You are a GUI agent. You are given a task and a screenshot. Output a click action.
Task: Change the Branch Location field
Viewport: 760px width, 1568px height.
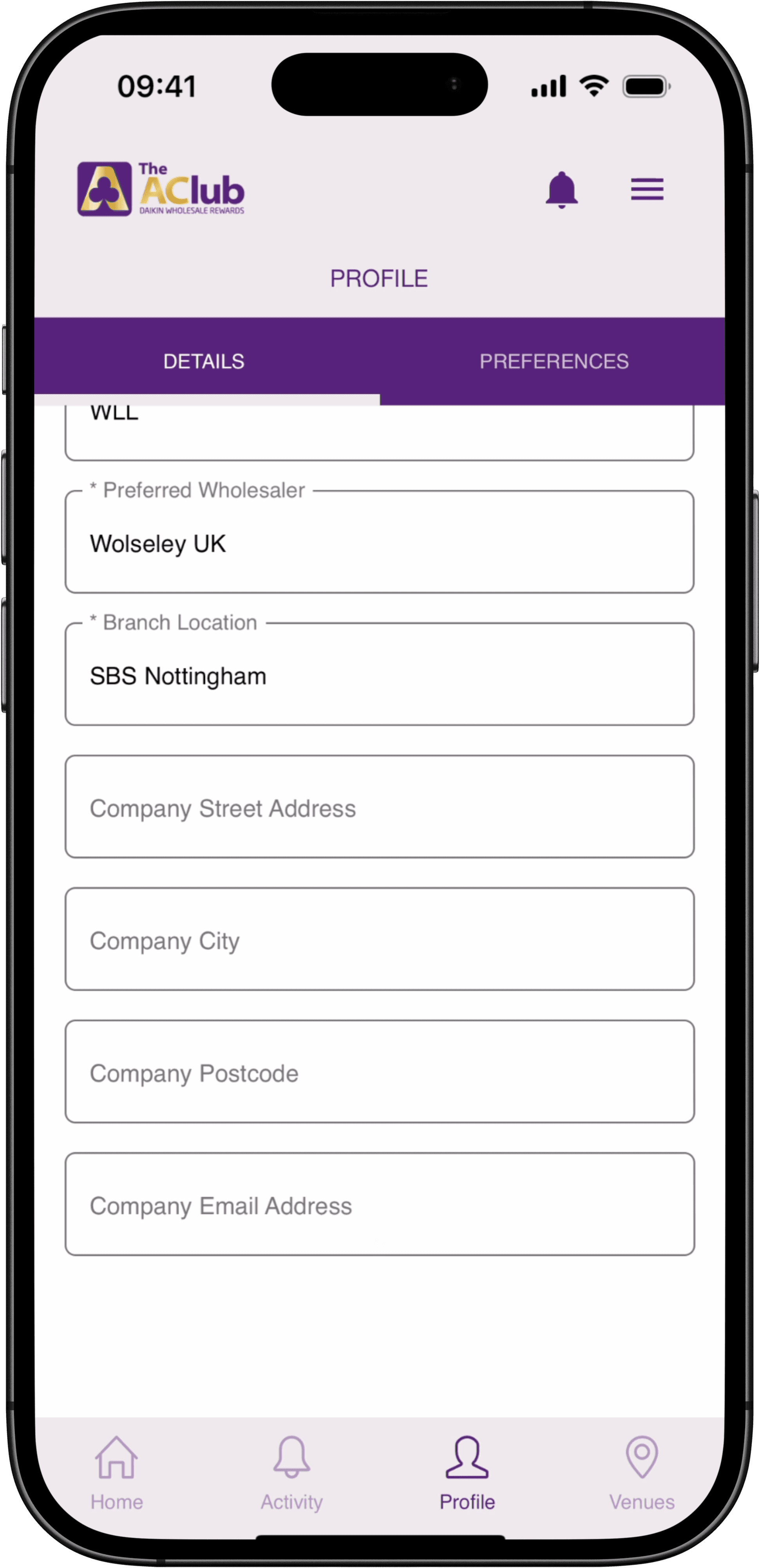(x=379, y=676)
